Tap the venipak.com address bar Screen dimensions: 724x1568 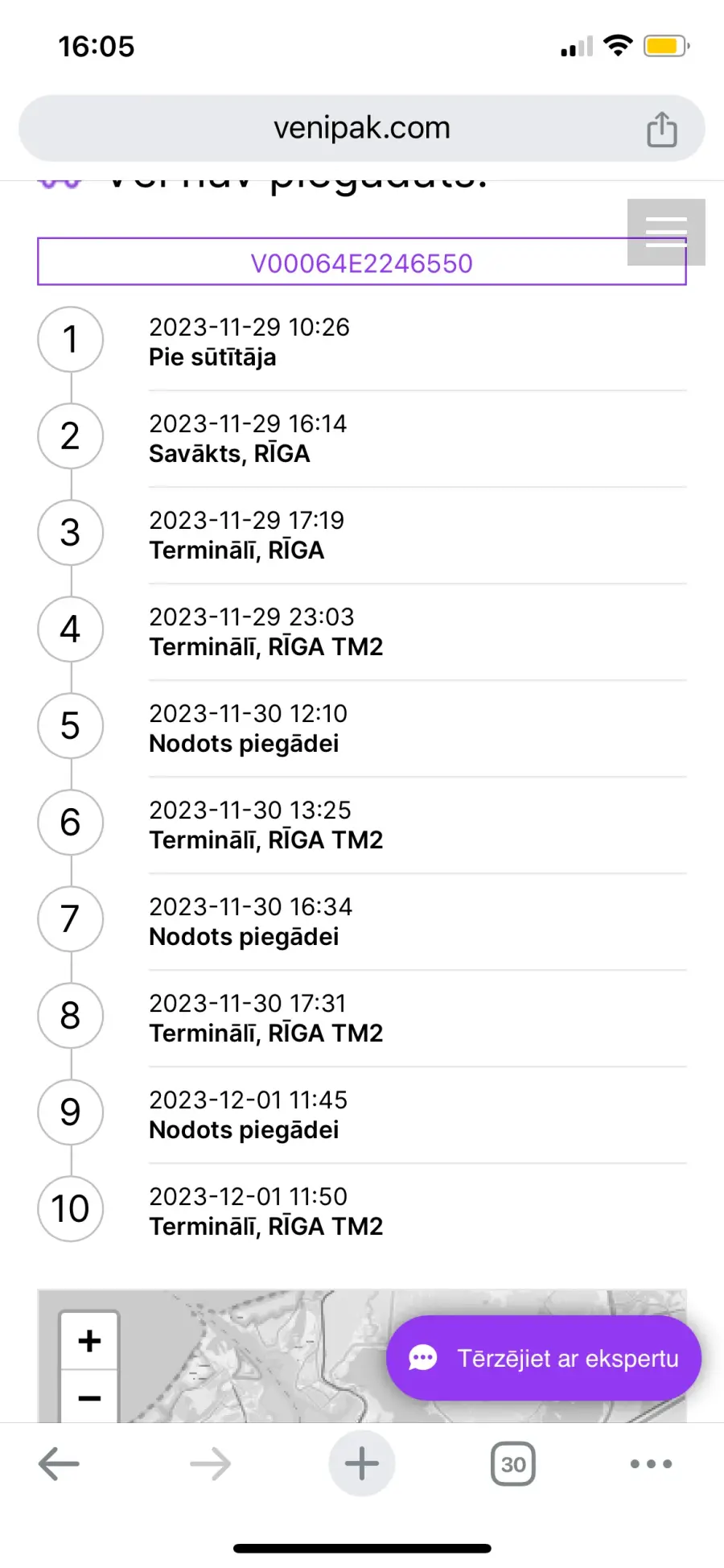362,129
